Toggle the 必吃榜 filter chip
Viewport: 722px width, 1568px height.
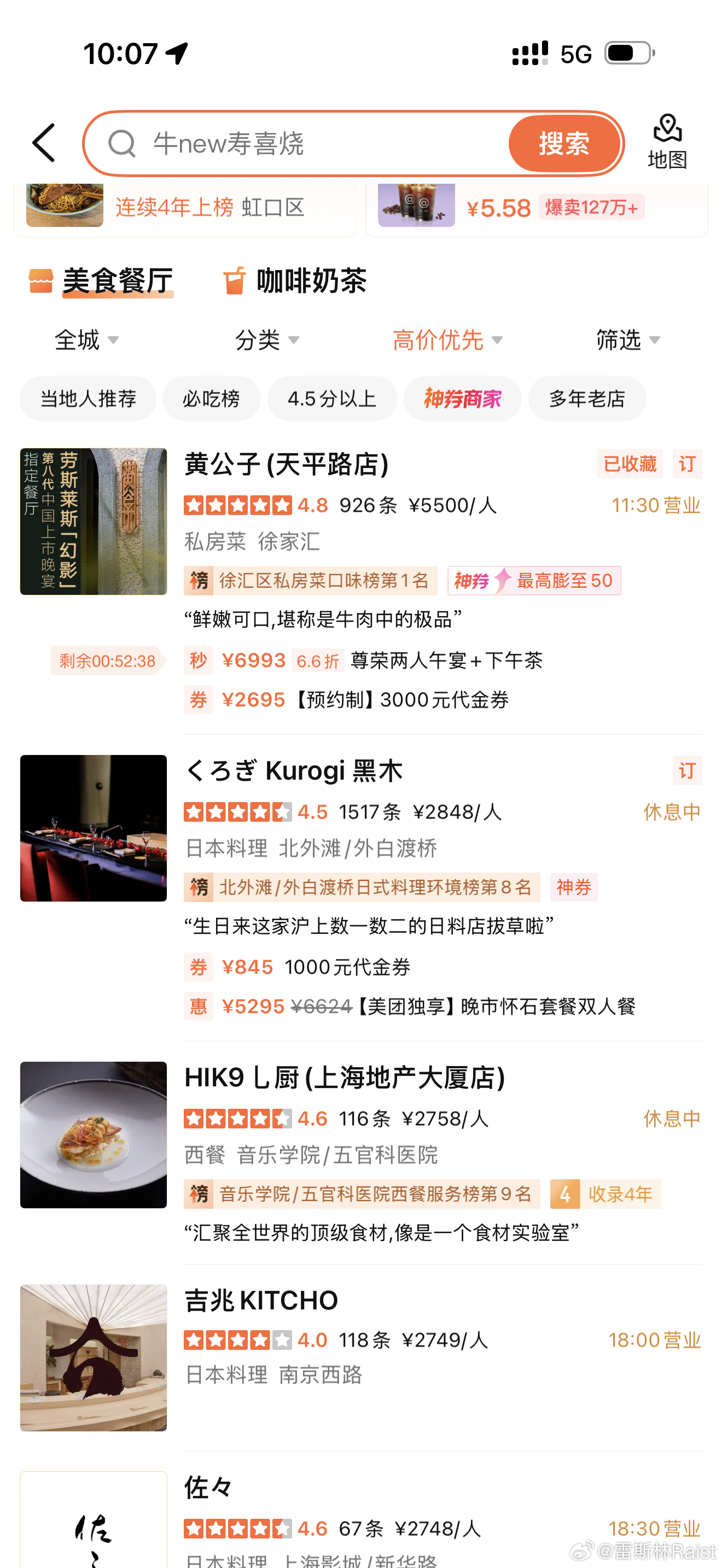tap(211, 399)
